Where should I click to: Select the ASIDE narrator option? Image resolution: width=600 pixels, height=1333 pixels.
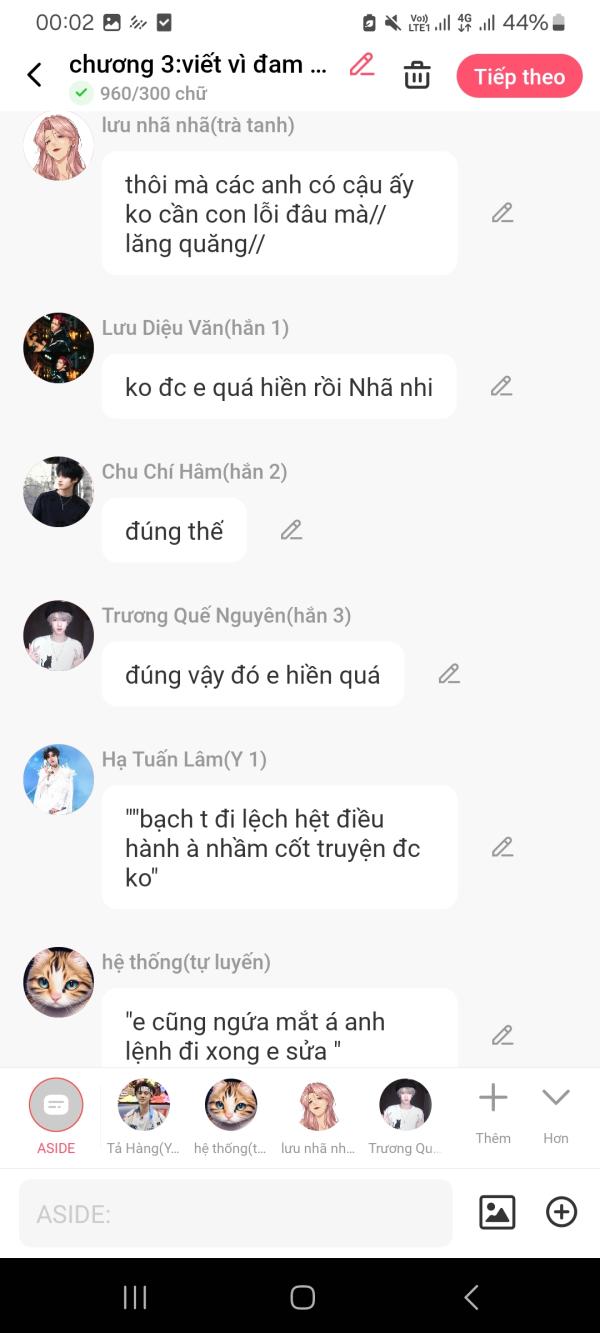pos(56,1117)
